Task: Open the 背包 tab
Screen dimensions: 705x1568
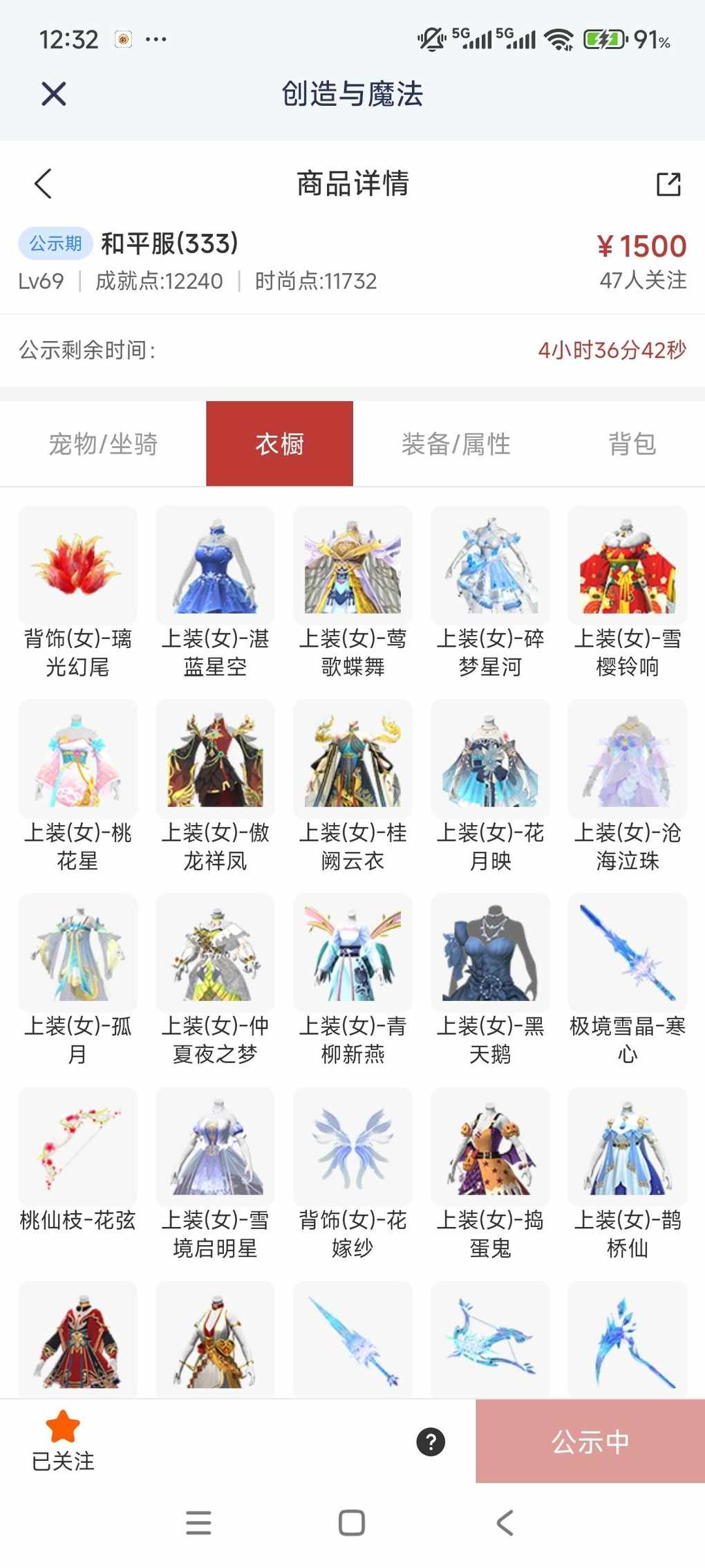Action: pos(632,443)
